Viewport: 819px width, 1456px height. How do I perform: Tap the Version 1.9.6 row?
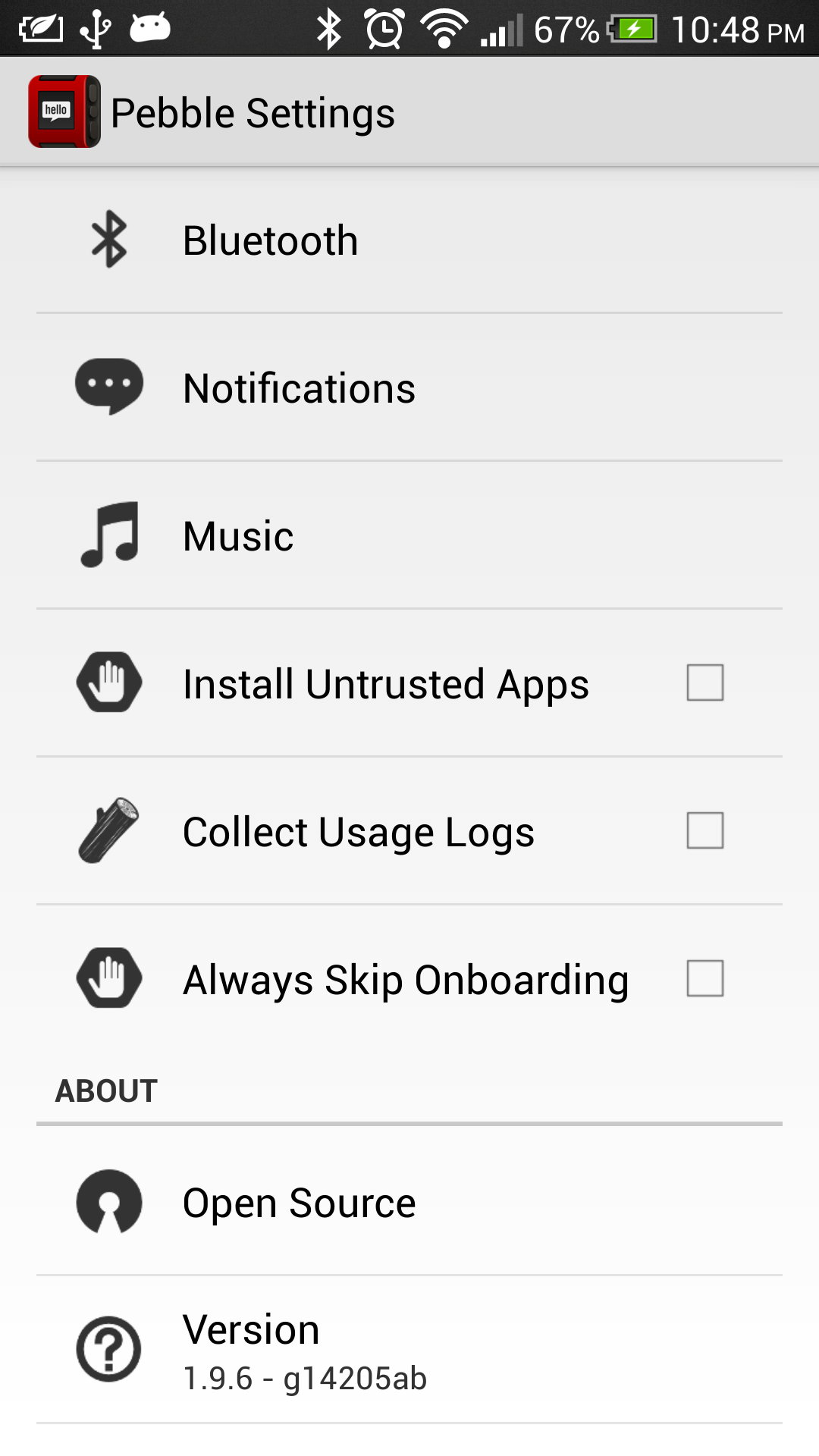point(409,1350)
